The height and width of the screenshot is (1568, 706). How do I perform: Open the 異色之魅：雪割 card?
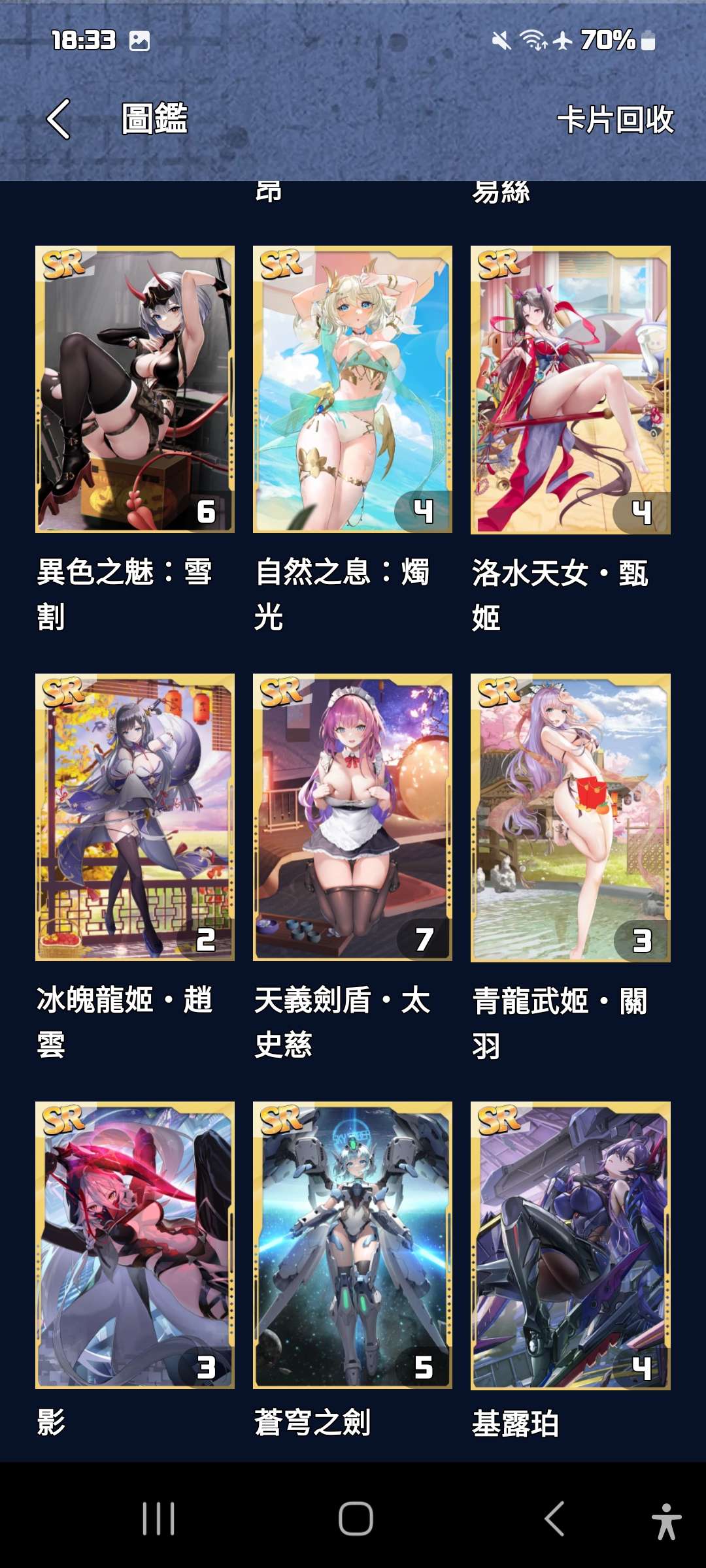pos(135,389)
